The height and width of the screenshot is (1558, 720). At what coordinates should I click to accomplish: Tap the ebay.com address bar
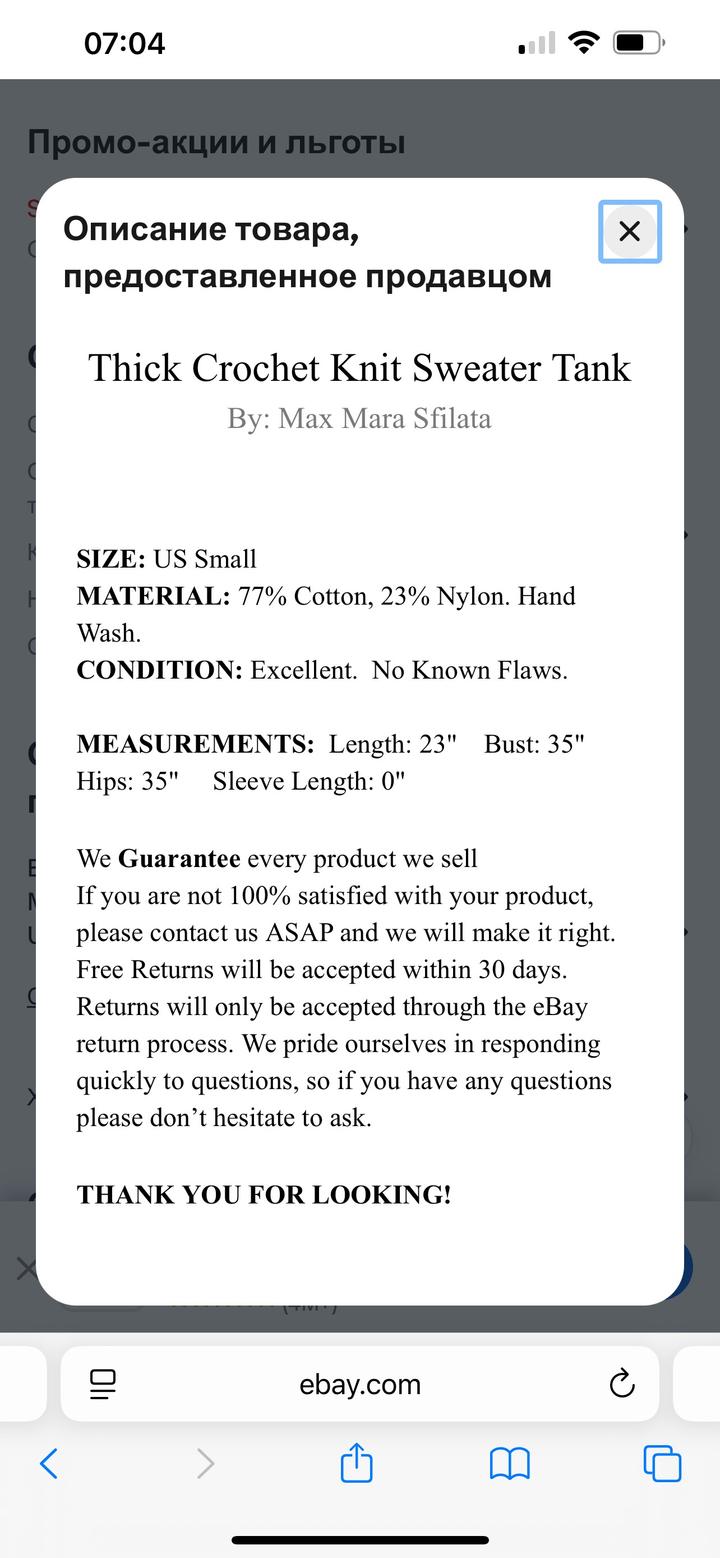click(360, 1384)
